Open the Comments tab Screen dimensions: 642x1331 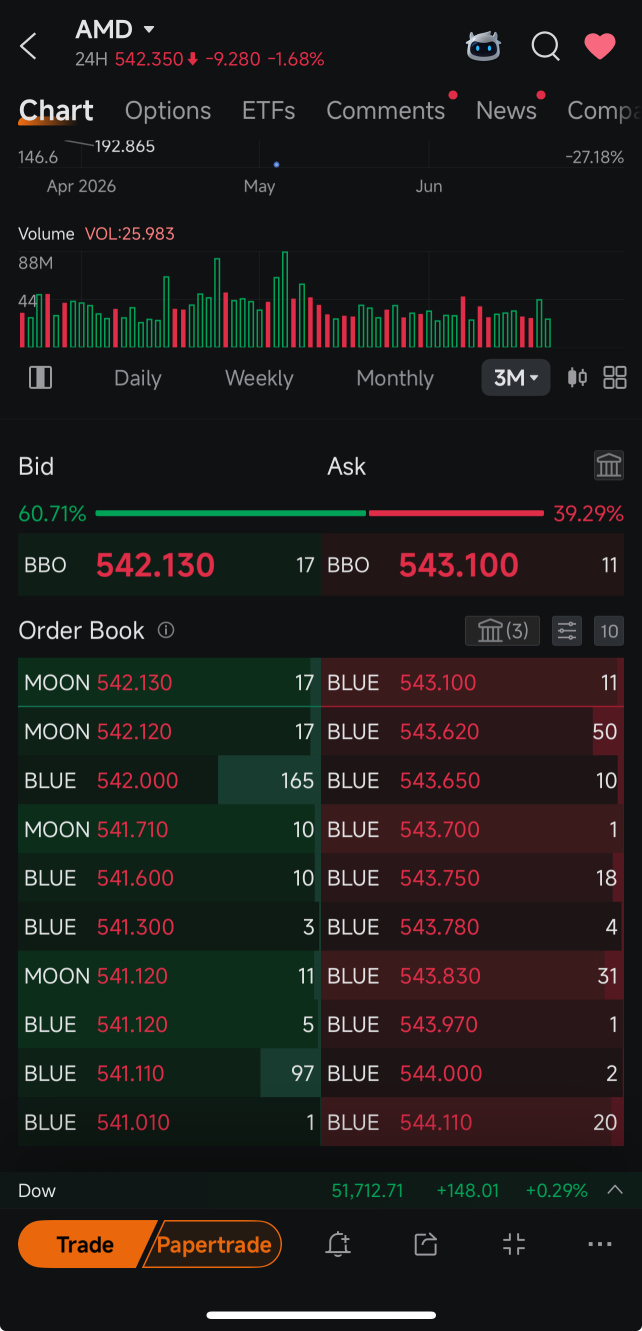point(386,111)
